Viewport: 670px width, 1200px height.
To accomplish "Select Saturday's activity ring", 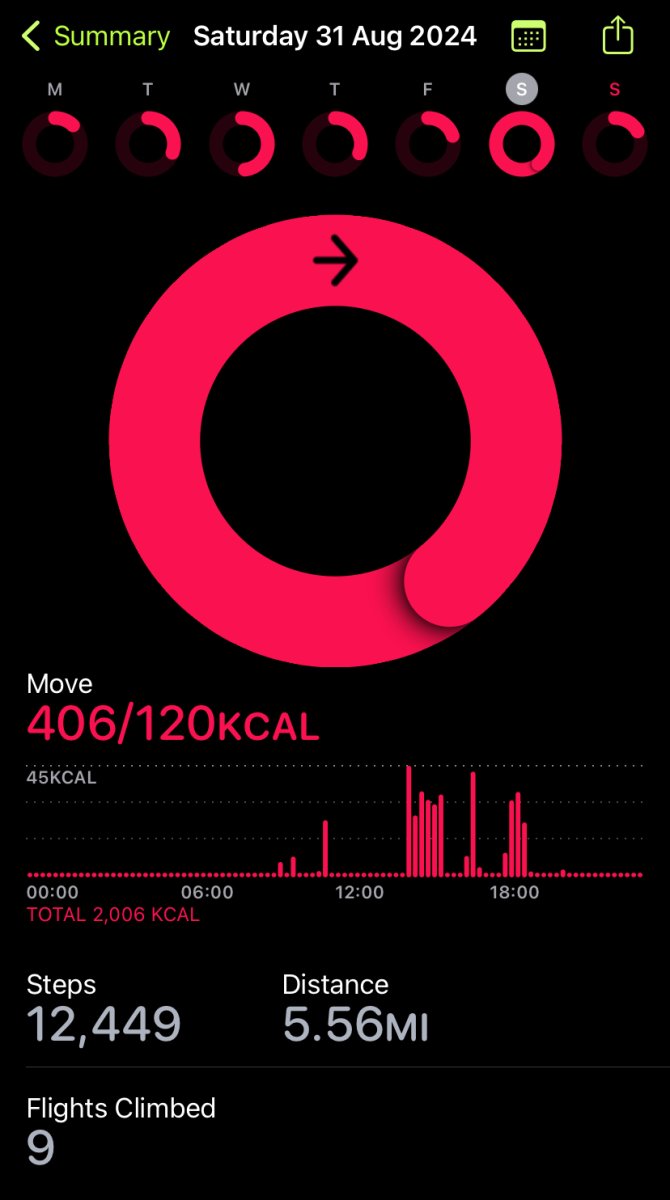I will (x=521, y=143).
